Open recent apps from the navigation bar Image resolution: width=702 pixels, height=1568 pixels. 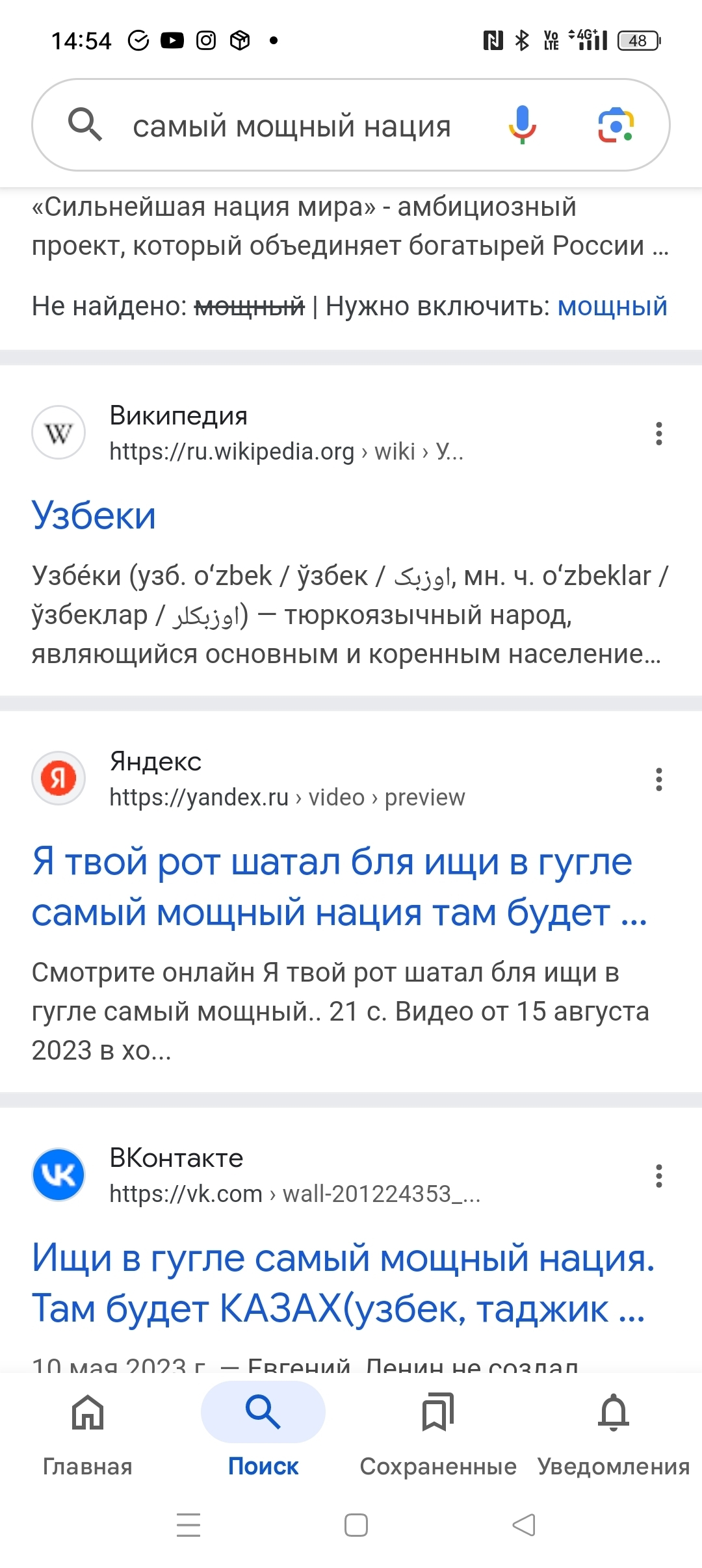coord(188,1525)
